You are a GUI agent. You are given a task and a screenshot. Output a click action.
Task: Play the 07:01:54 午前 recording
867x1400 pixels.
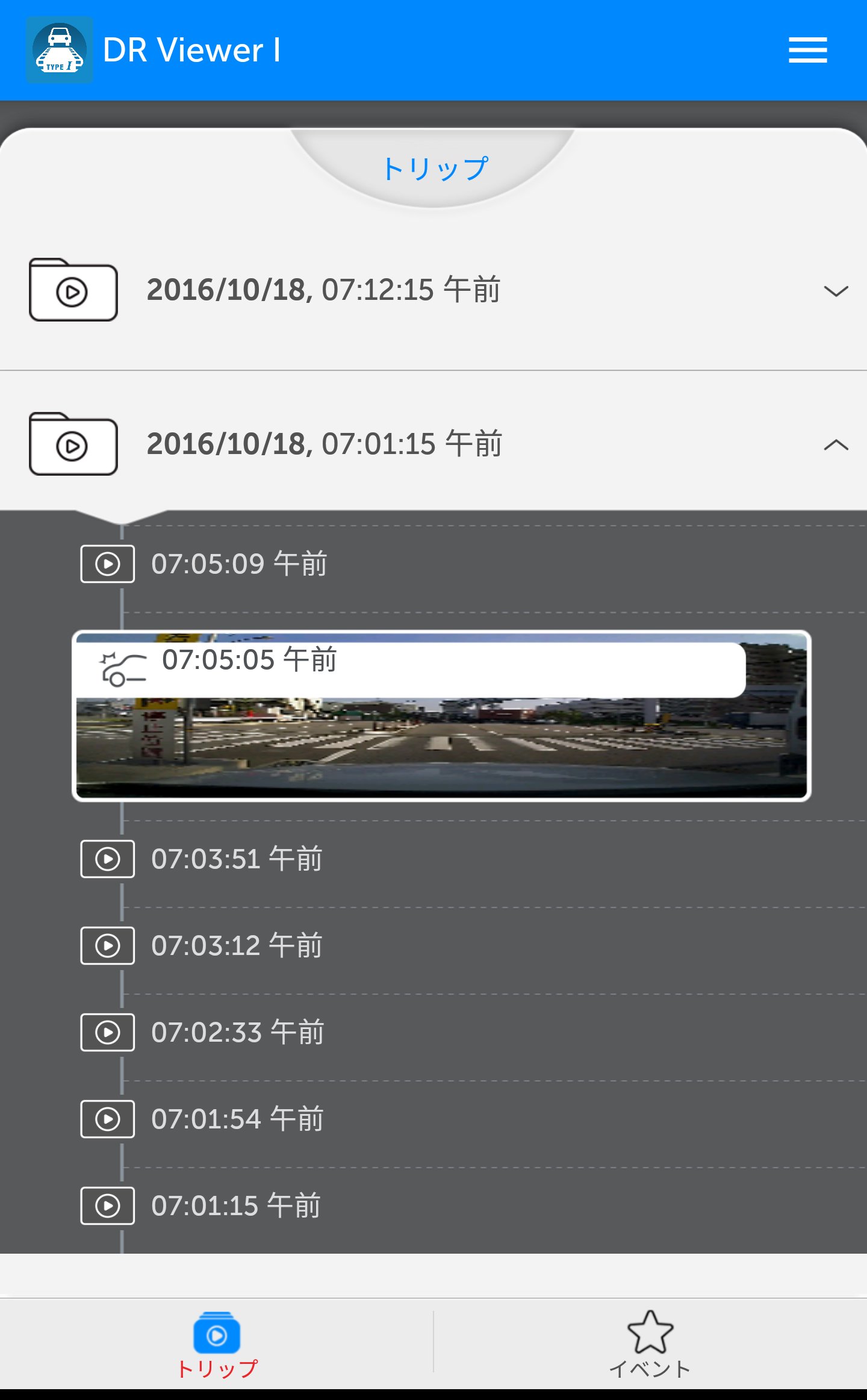point(108,1119)
